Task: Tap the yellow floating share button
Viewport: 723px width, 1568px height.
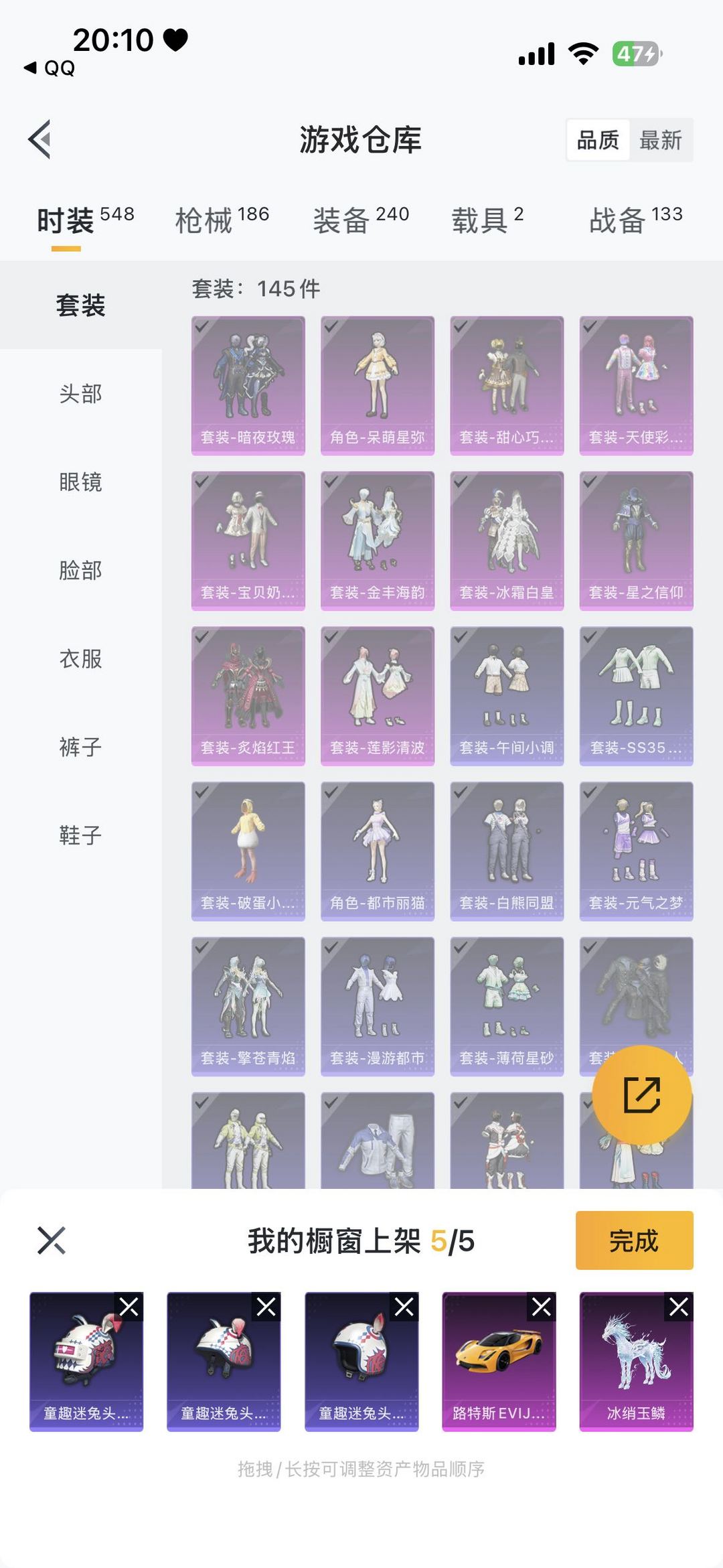Action: click(x=642, y=1095)
